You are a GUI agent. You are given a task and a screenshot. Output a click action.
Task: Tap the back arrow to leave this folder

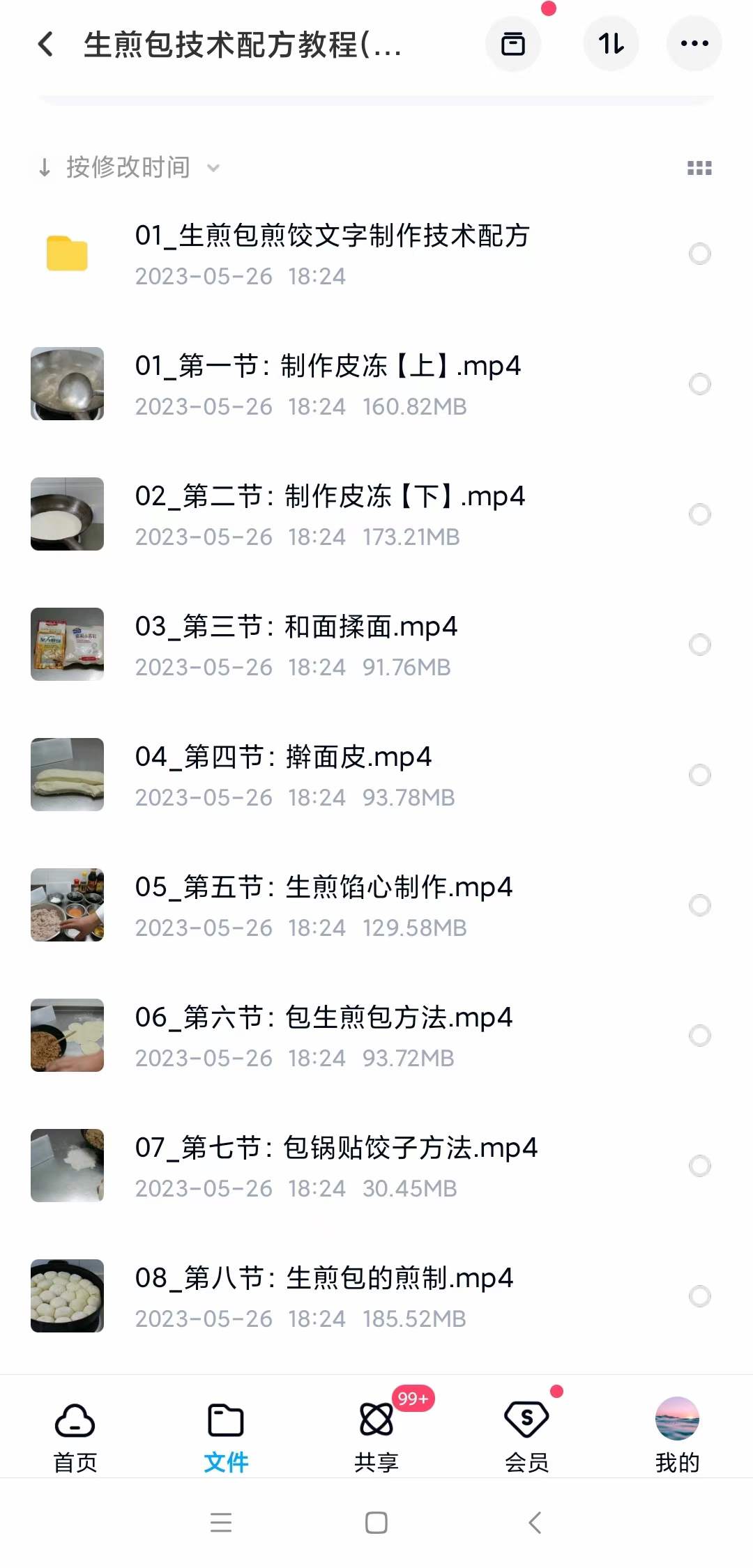coord(45,43)
